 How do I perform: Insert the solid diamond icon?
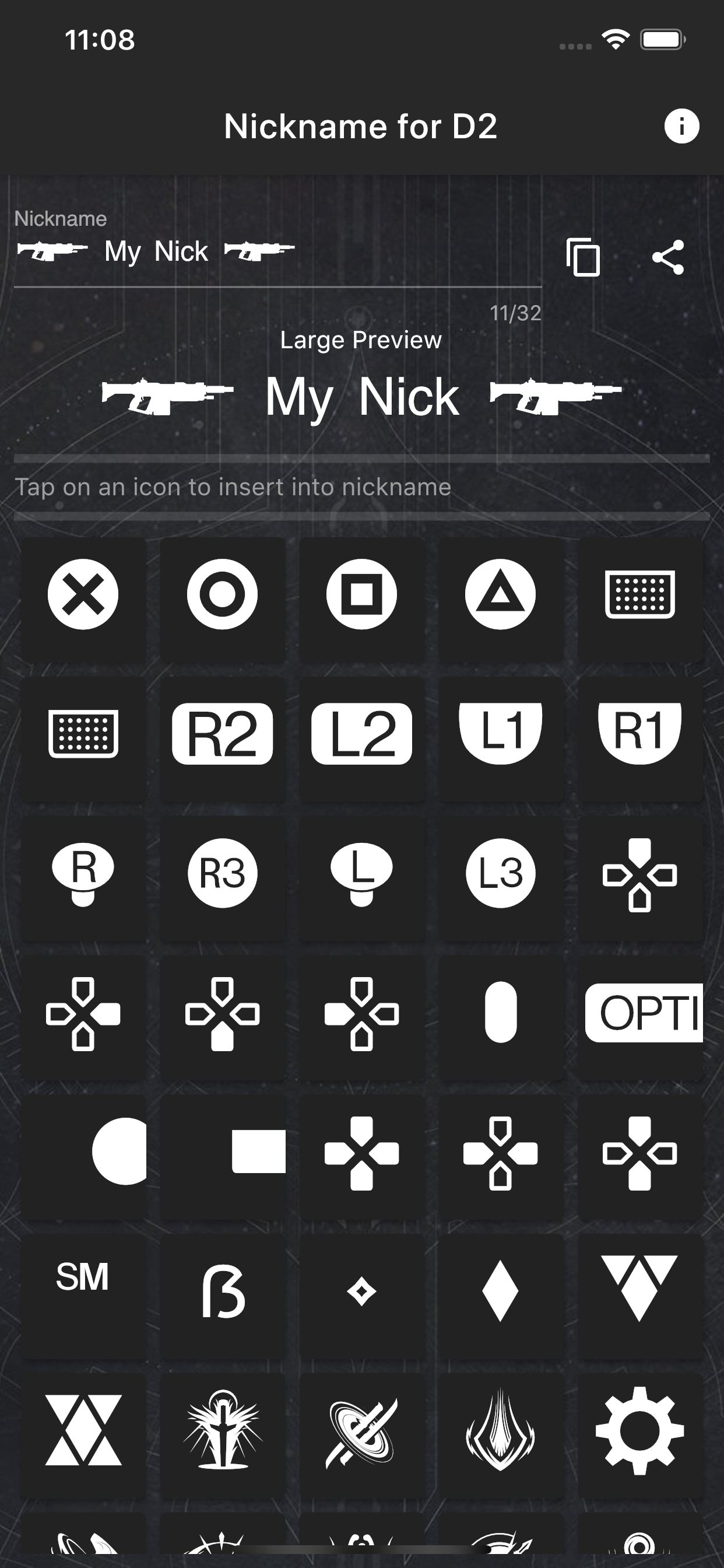(x=500, y=1291)
